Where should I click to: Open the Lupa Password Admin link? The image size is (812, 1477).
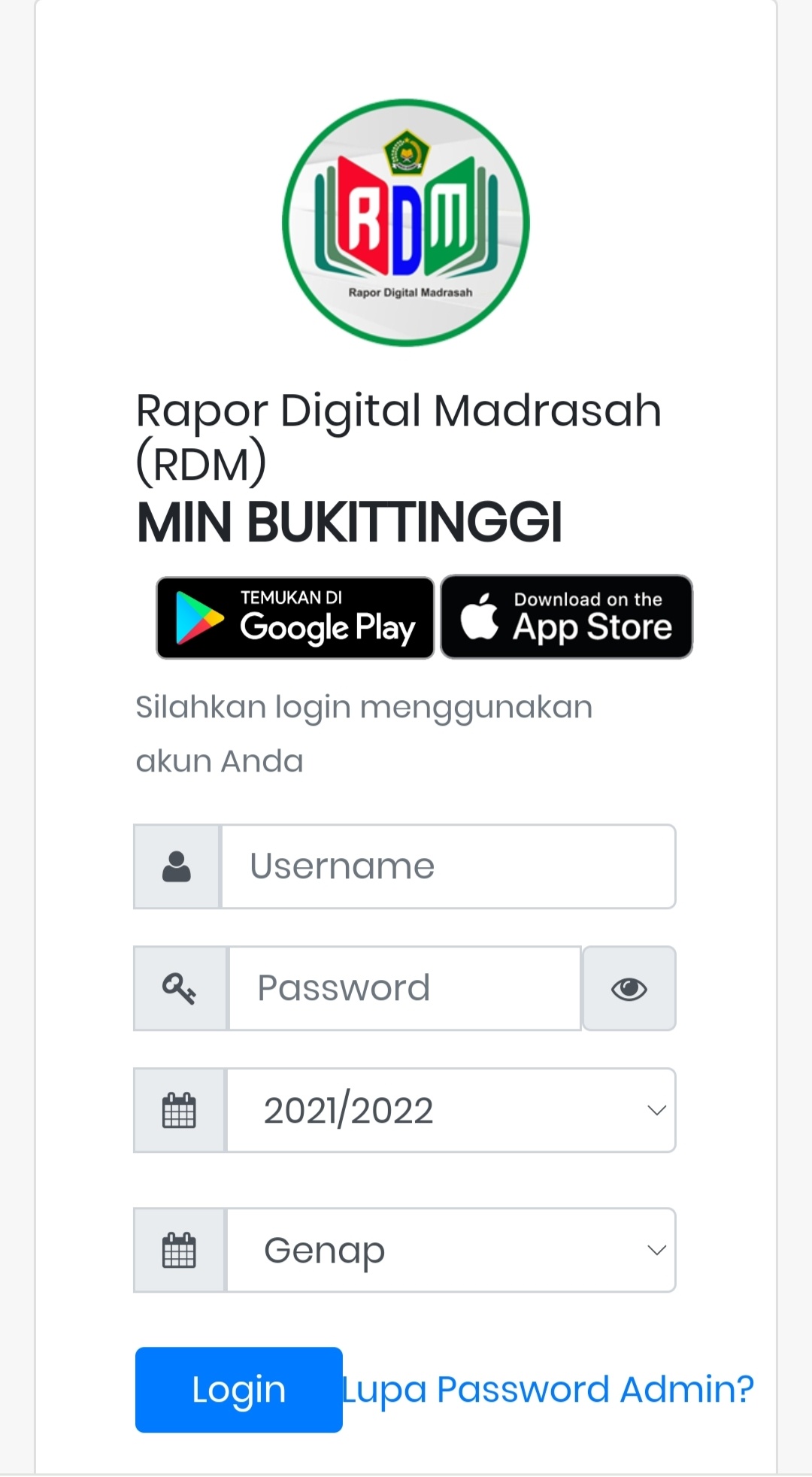click(x=548, y=1389)
